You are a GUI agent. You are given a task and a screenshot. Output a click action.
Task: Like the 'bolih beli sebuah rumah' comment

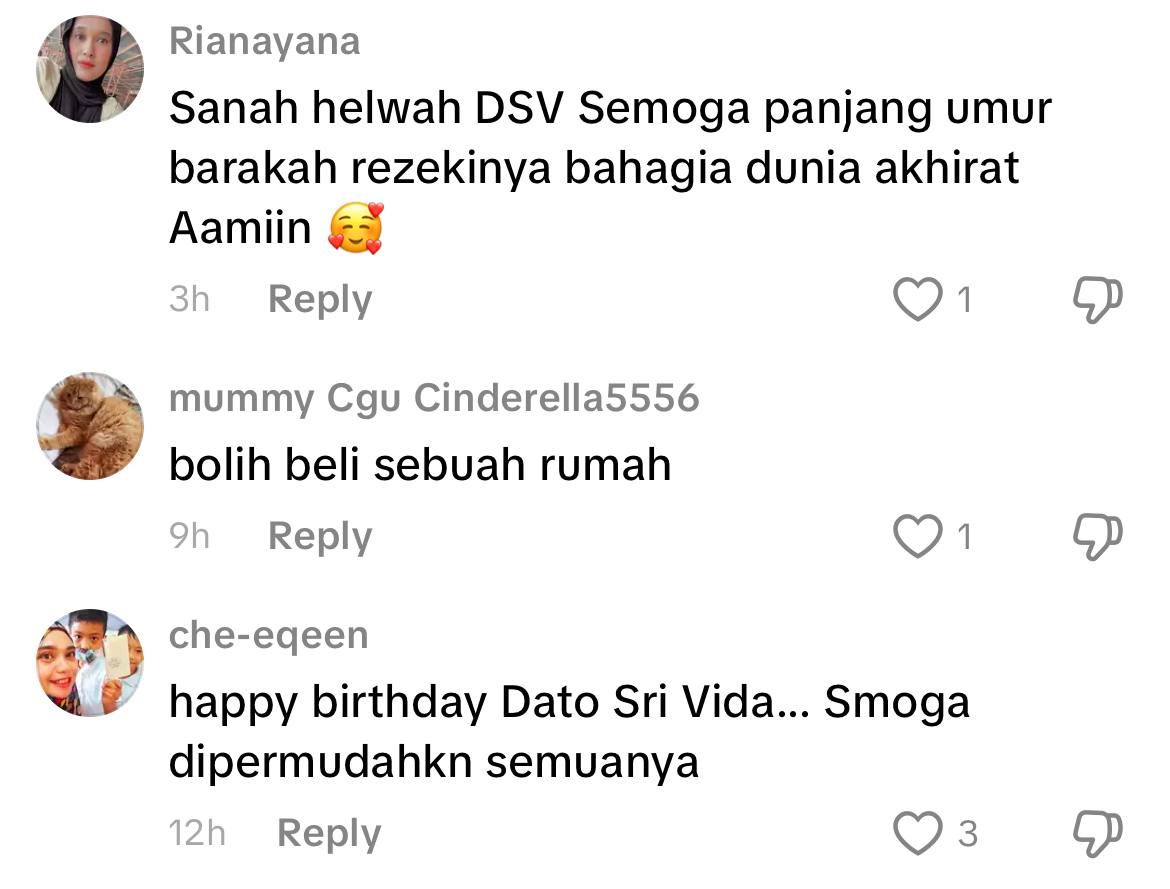coord(917,536)
